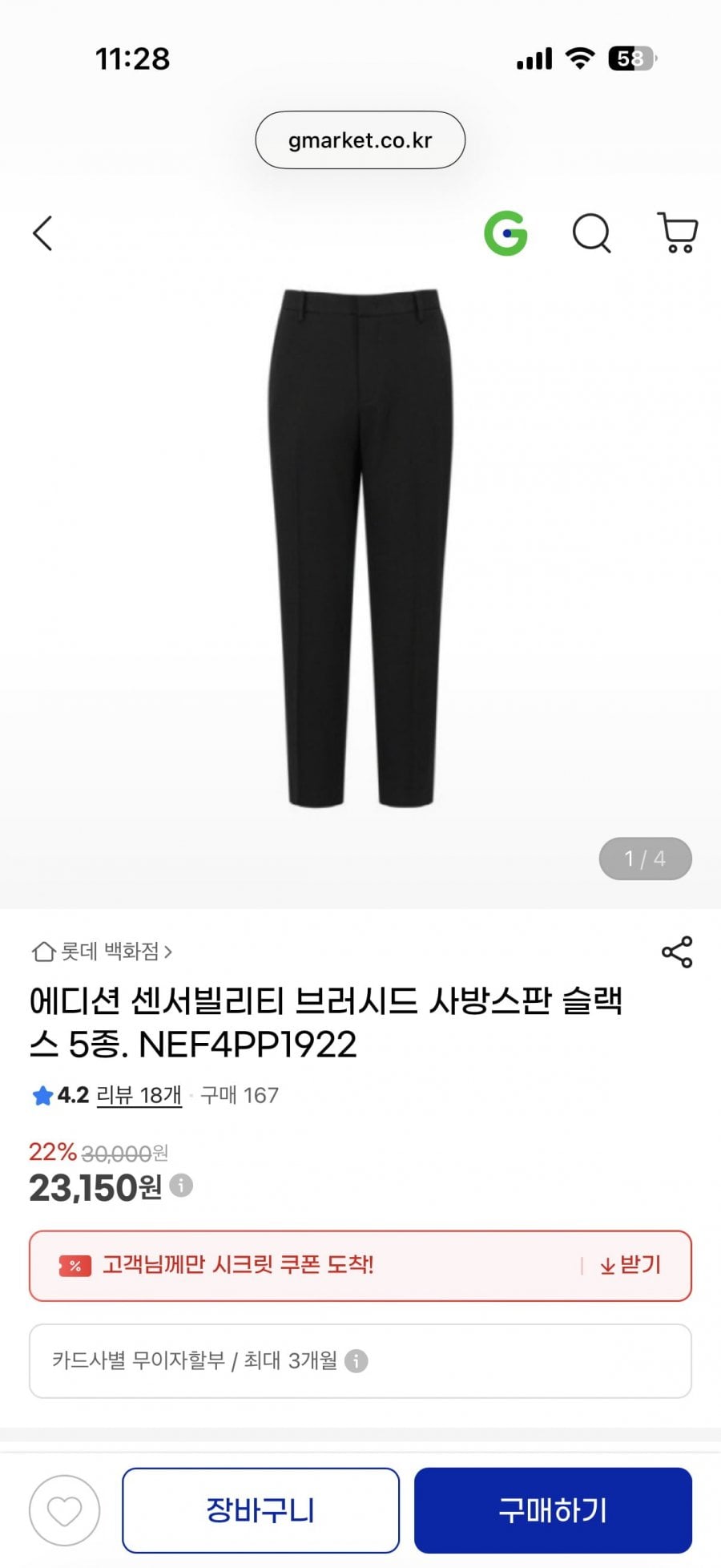Add this item to wishlist heart
Image resolution: width=721 pixels, height=1568 pixels.
(65, 1510)
